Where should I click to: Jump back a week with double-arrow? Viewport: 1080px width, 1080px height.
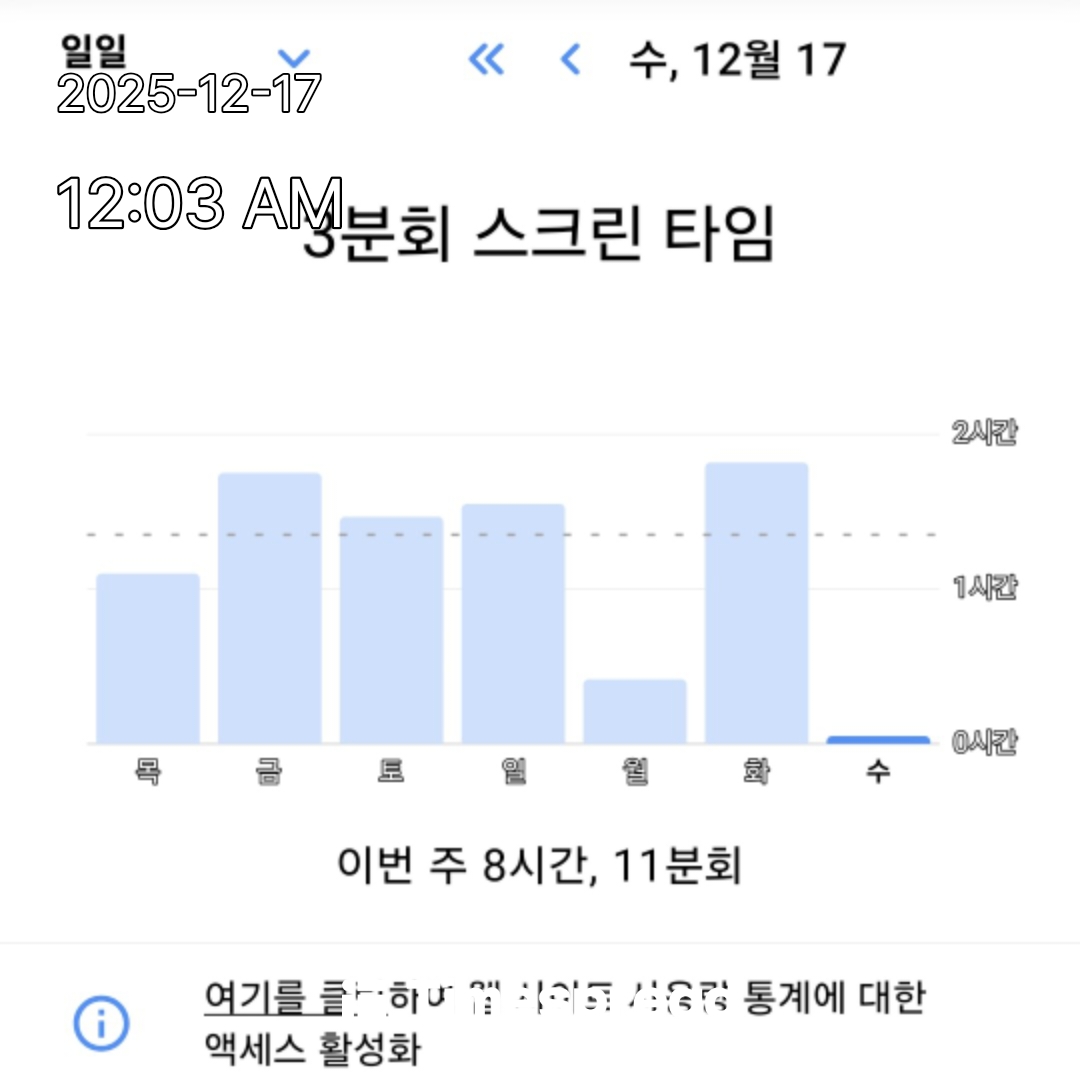(486, 60)
